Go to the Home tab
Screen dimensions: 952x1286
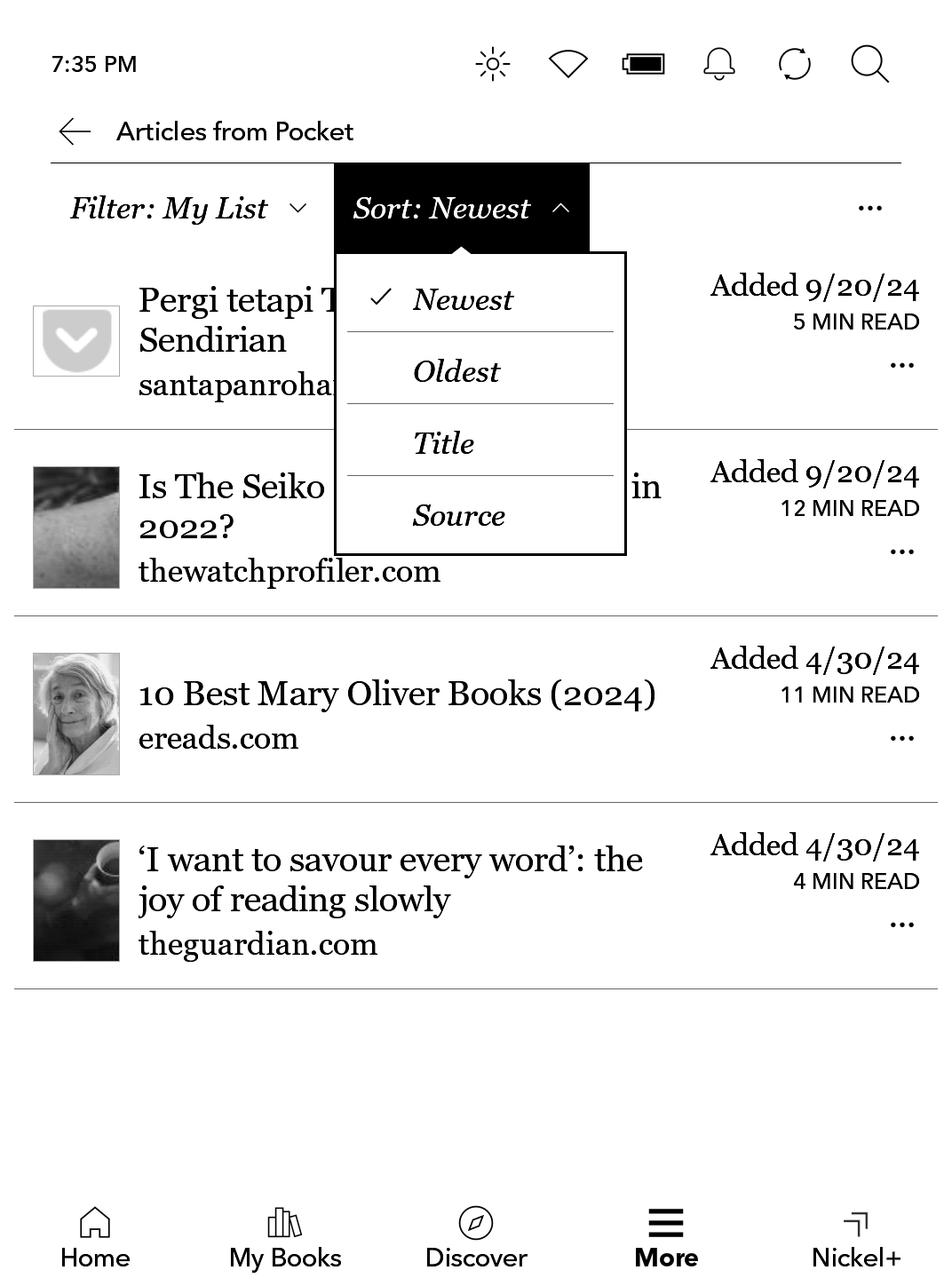coord(95,1239)
